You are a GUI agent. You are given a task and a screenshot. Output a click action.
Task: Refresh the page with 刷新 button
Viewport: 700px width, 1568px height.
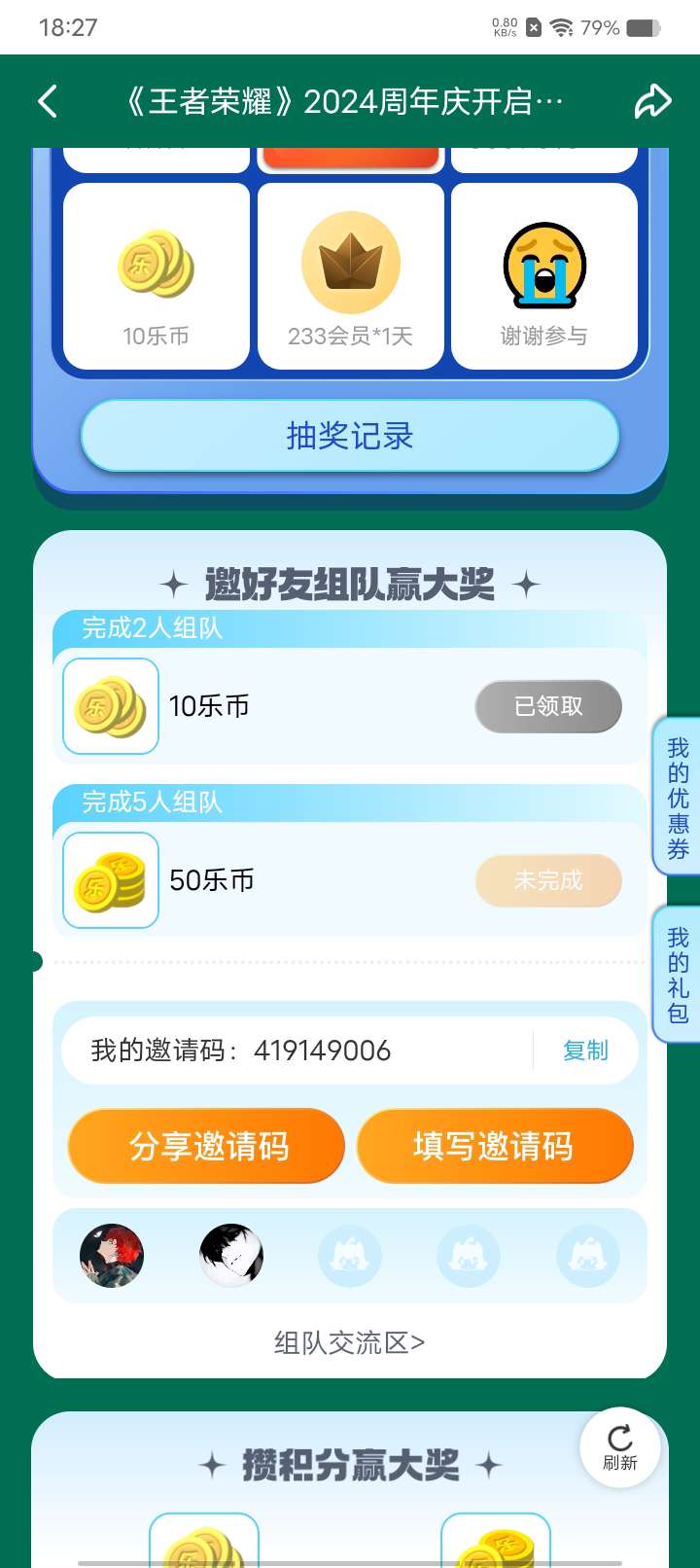pyautogui.click(x=620, y=1447)
